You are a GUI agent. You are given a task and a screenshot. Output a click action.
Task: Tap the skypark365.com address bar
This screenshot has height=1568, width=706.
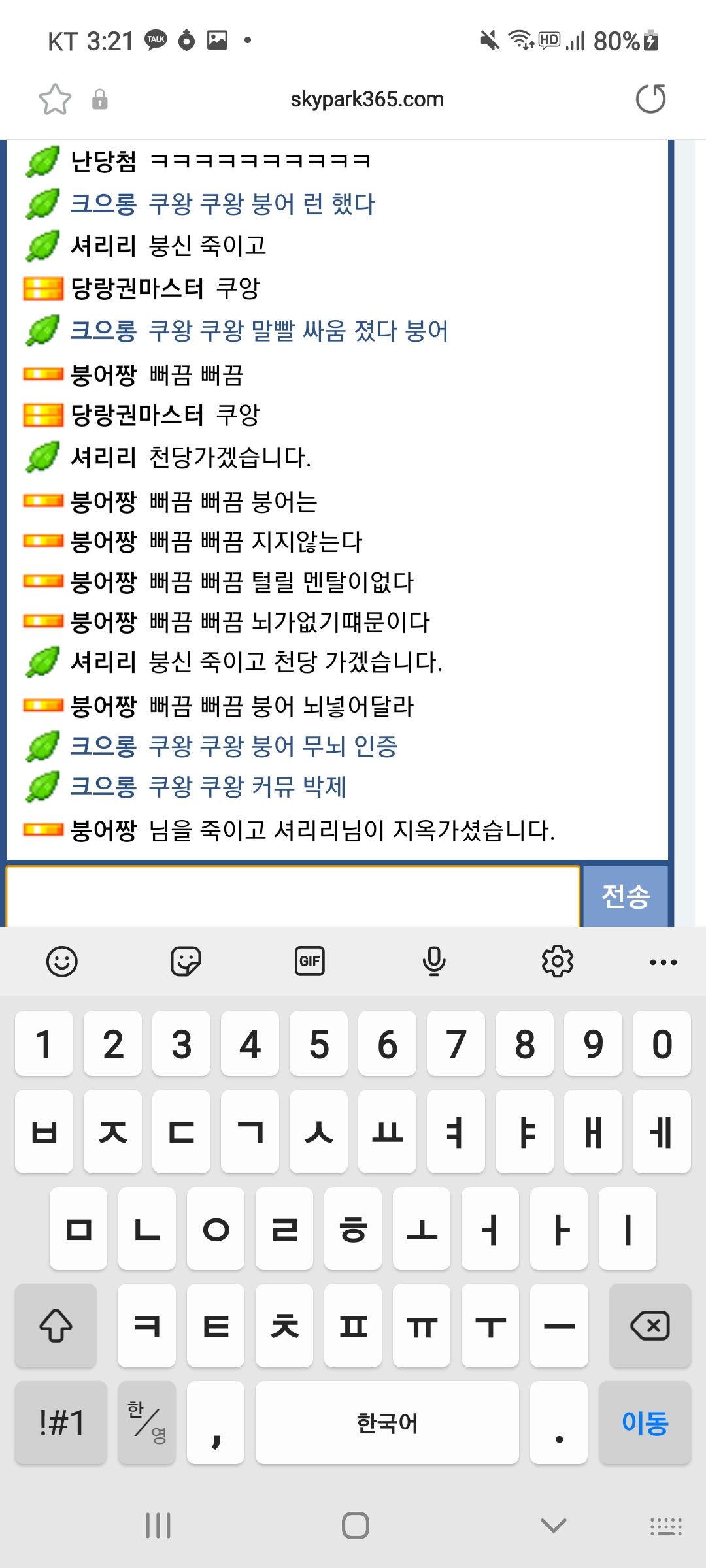(x=366, y=99)
